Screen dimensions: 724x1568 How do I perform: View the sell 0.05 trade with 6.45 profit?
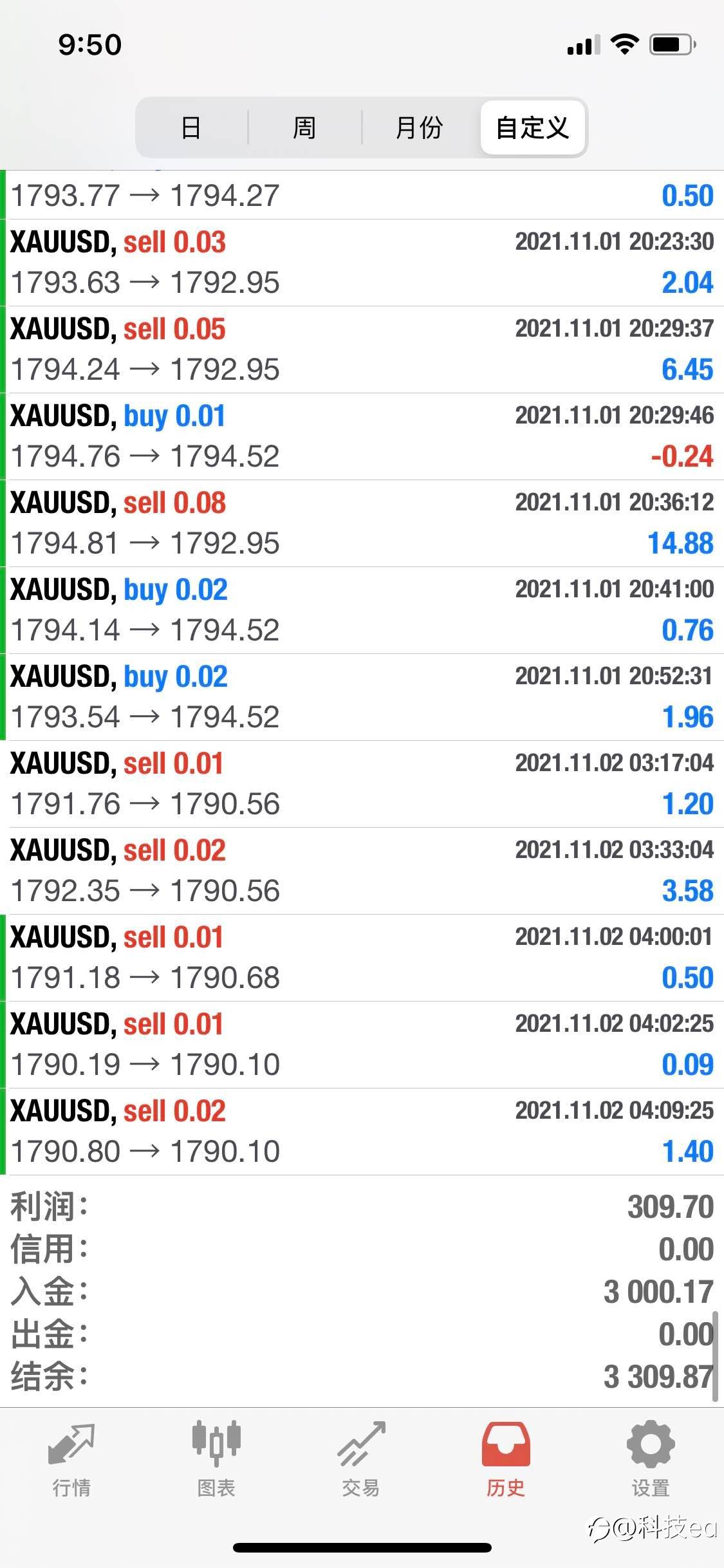(x=362, y=350)
